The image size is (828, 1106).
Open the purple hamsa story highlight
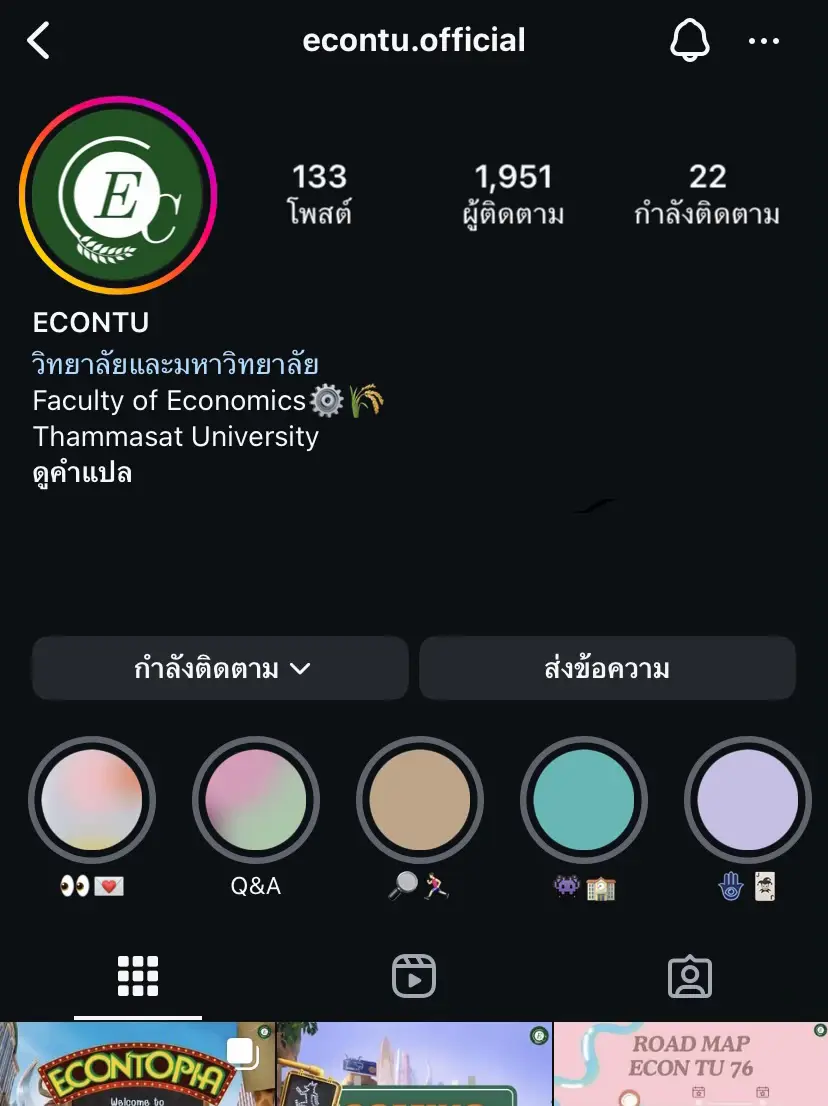pos(748,800)
